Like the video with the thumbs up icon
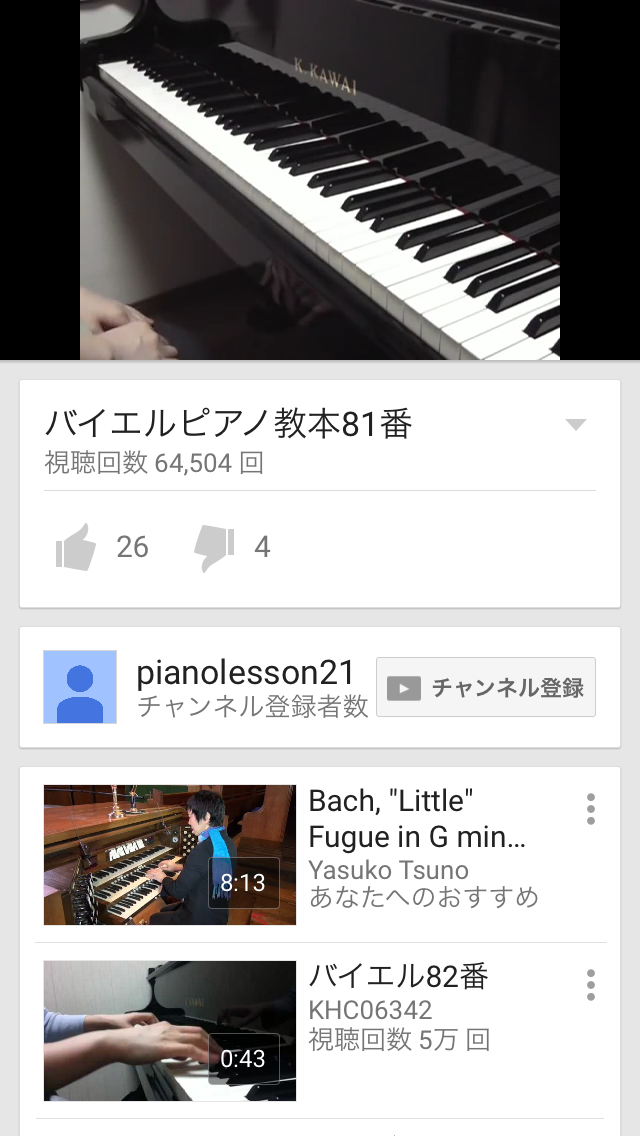This screenshot has width=640, height=1136. [x=76, y=547]
